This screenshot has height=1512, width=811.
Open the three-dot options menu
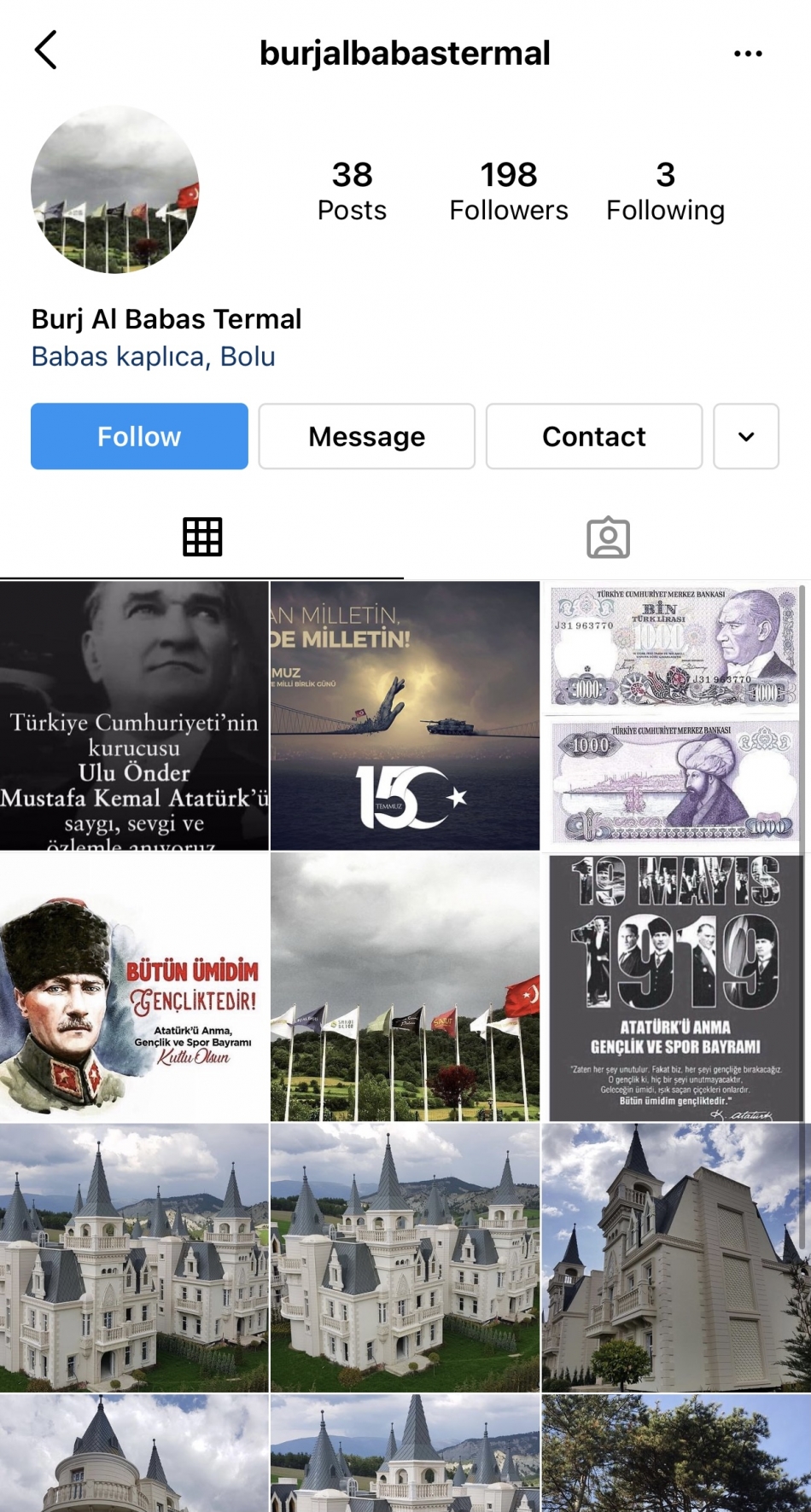tap(748, 53)
